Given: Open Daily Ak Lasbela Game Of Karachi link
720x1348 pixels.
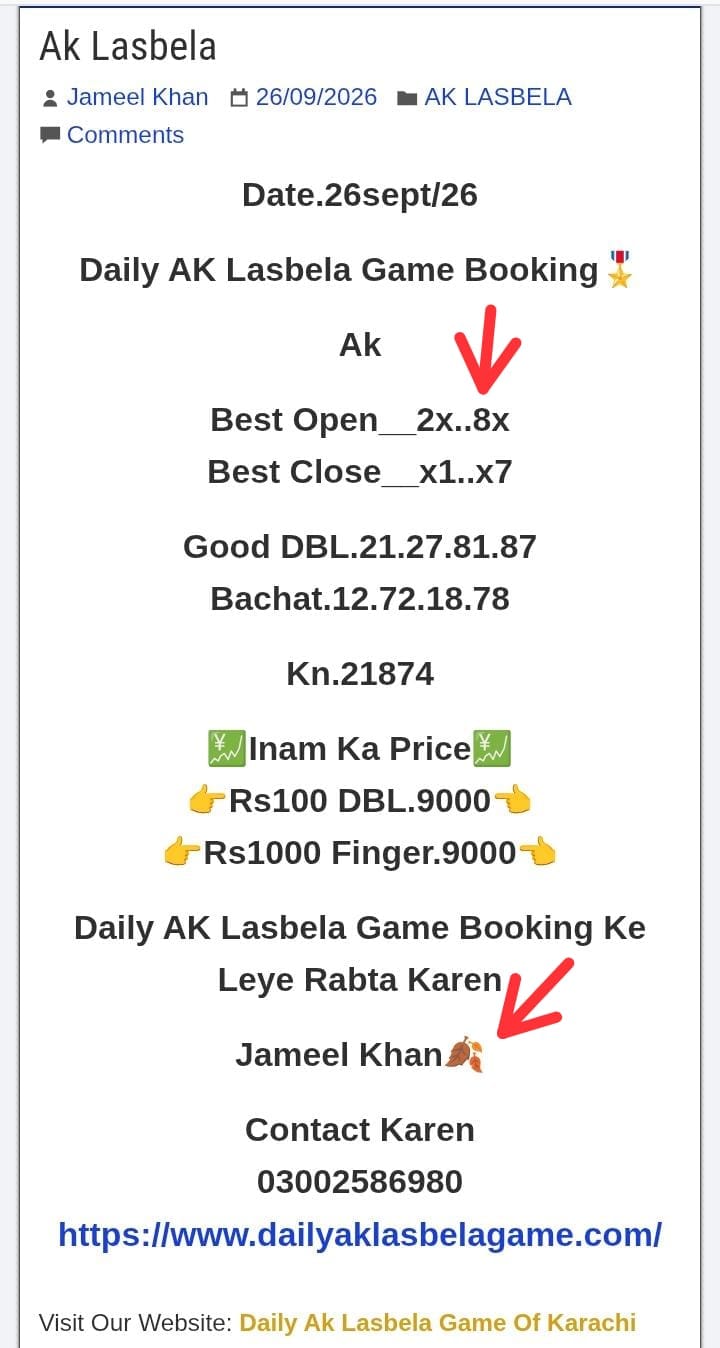Looking at the screenshot, I should [438, 1322].
